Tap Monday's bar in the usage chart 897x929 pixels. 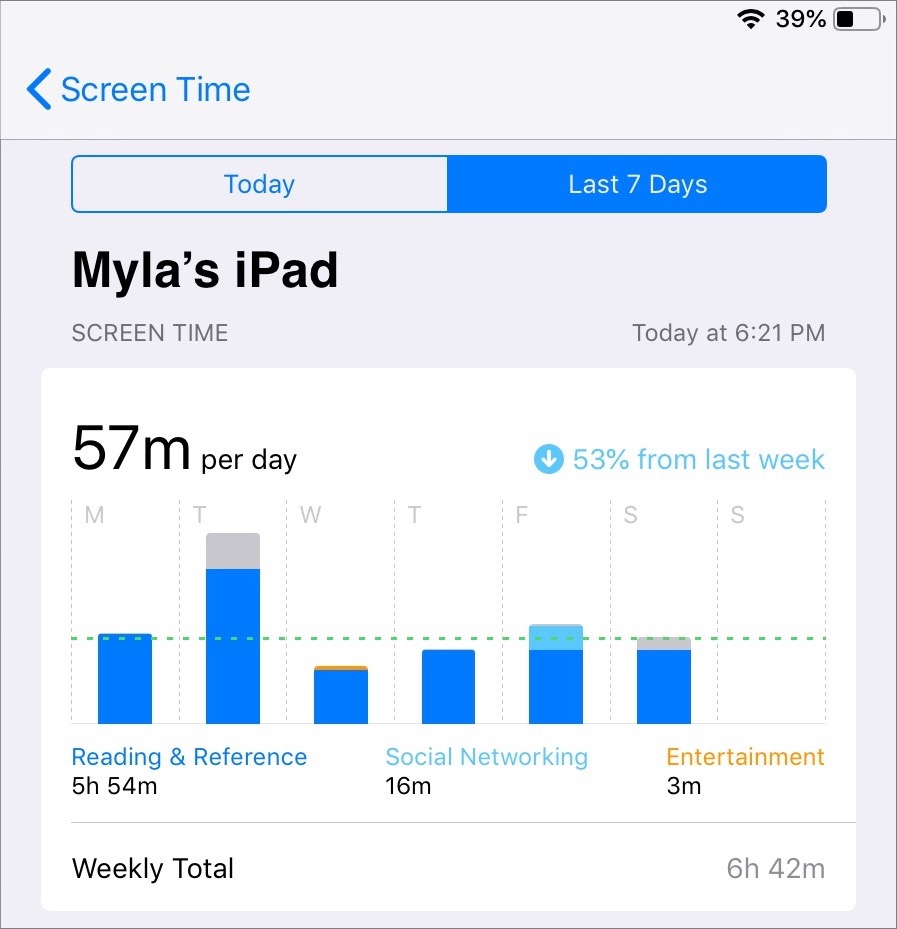(x=125, y=680)
